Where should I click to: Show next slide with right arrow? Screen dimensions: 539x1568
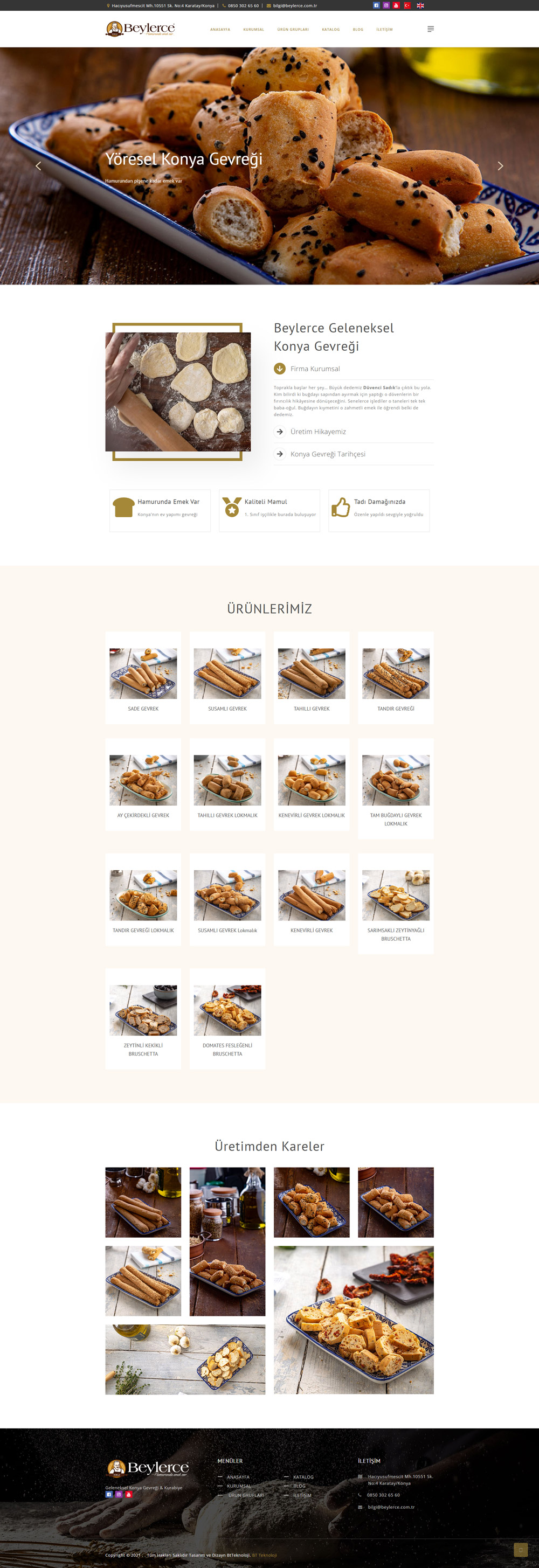click(500, 166)
